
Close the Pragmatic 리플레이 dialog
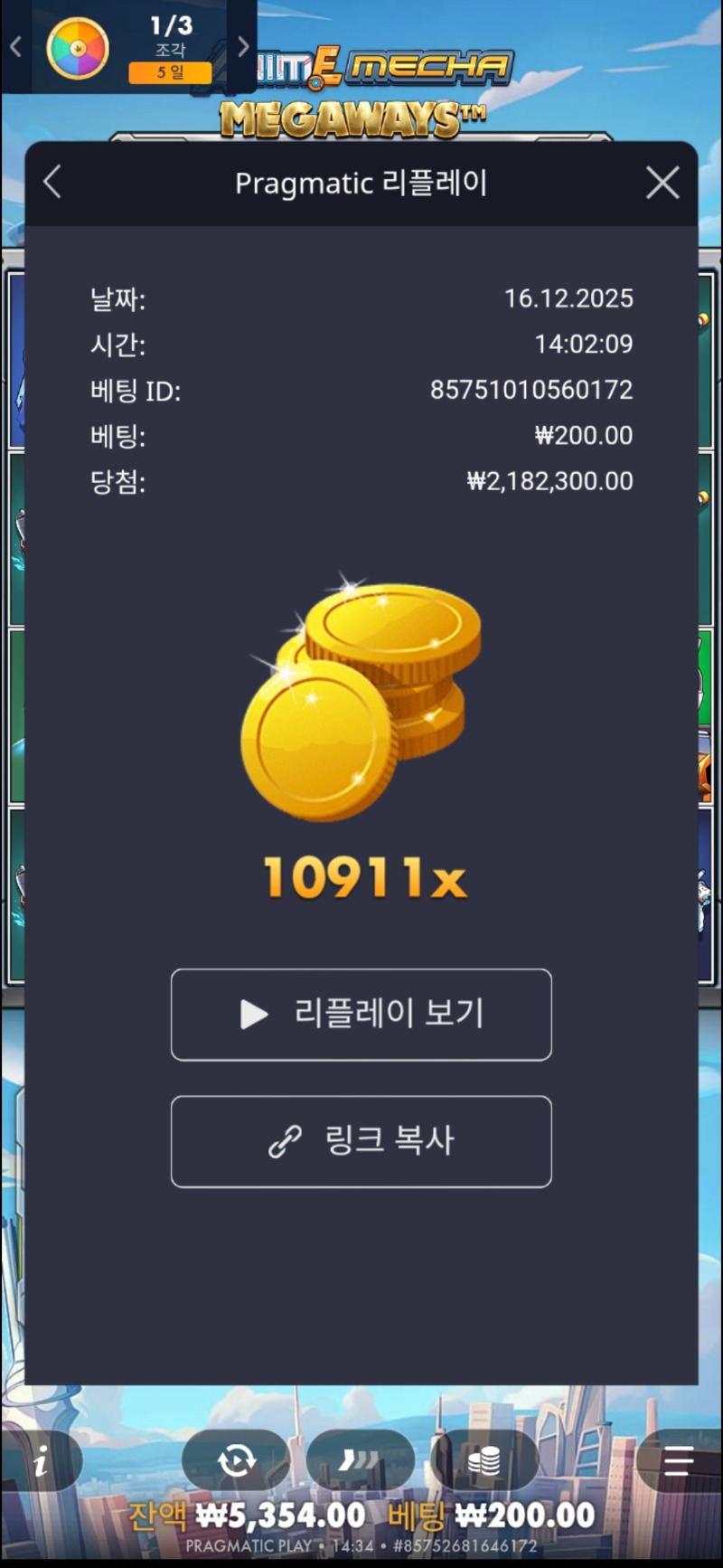coord(662,183)
